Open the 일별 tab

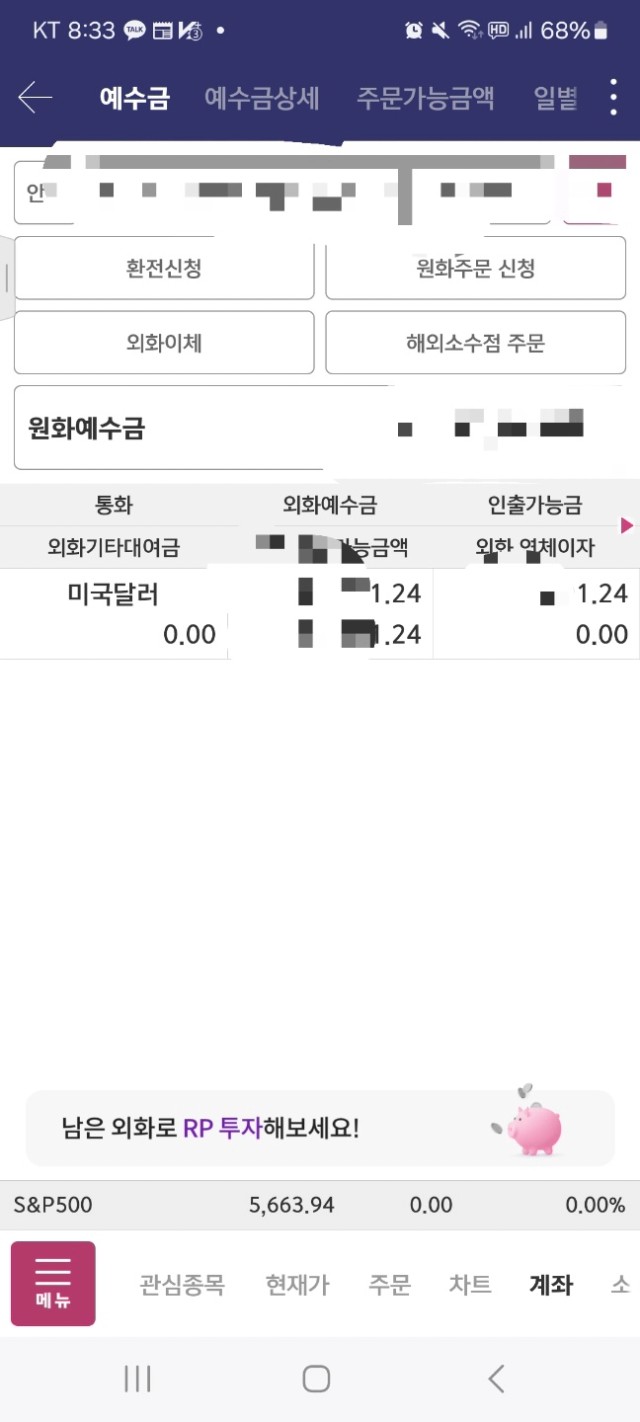point(556,98)
